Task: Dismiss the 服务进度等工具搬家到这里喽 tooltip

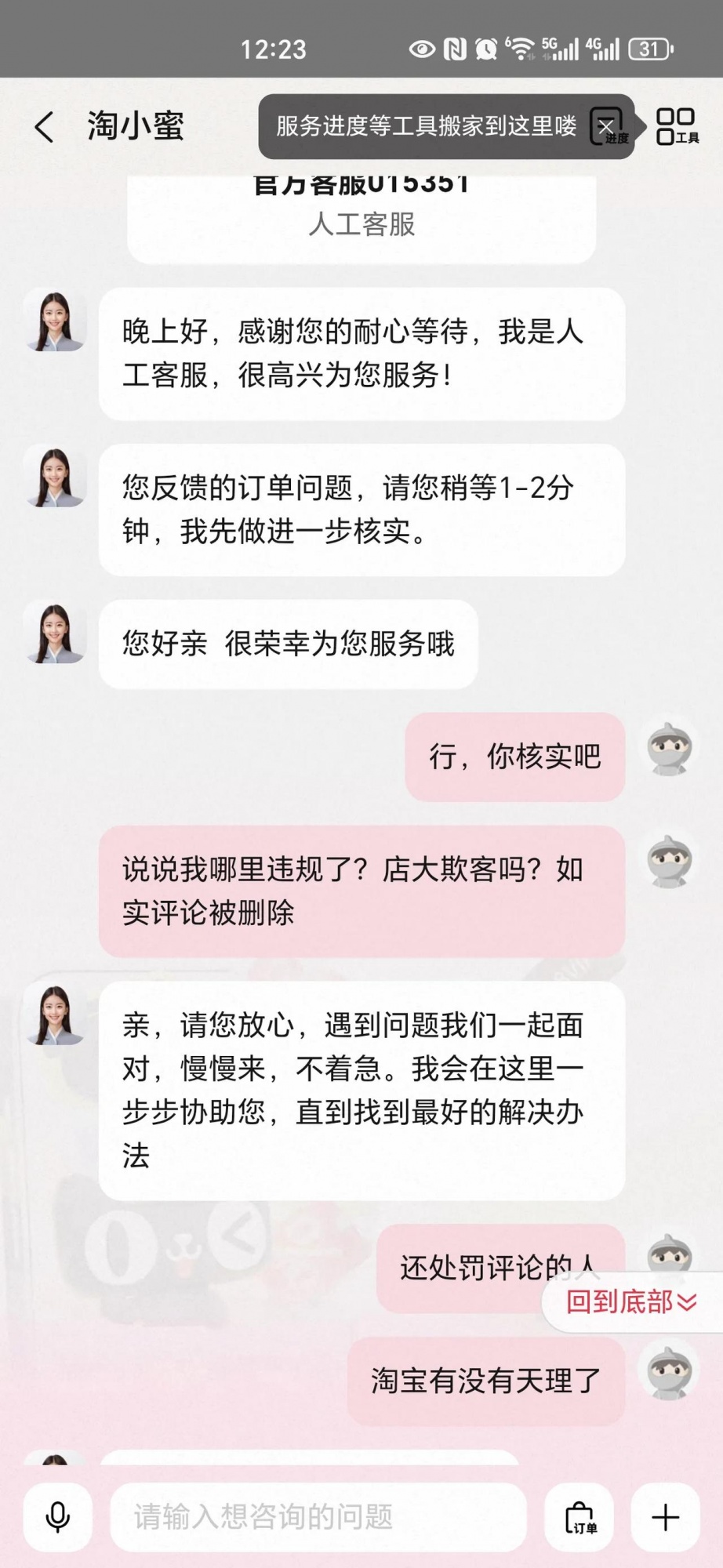Action: [605, 125]
